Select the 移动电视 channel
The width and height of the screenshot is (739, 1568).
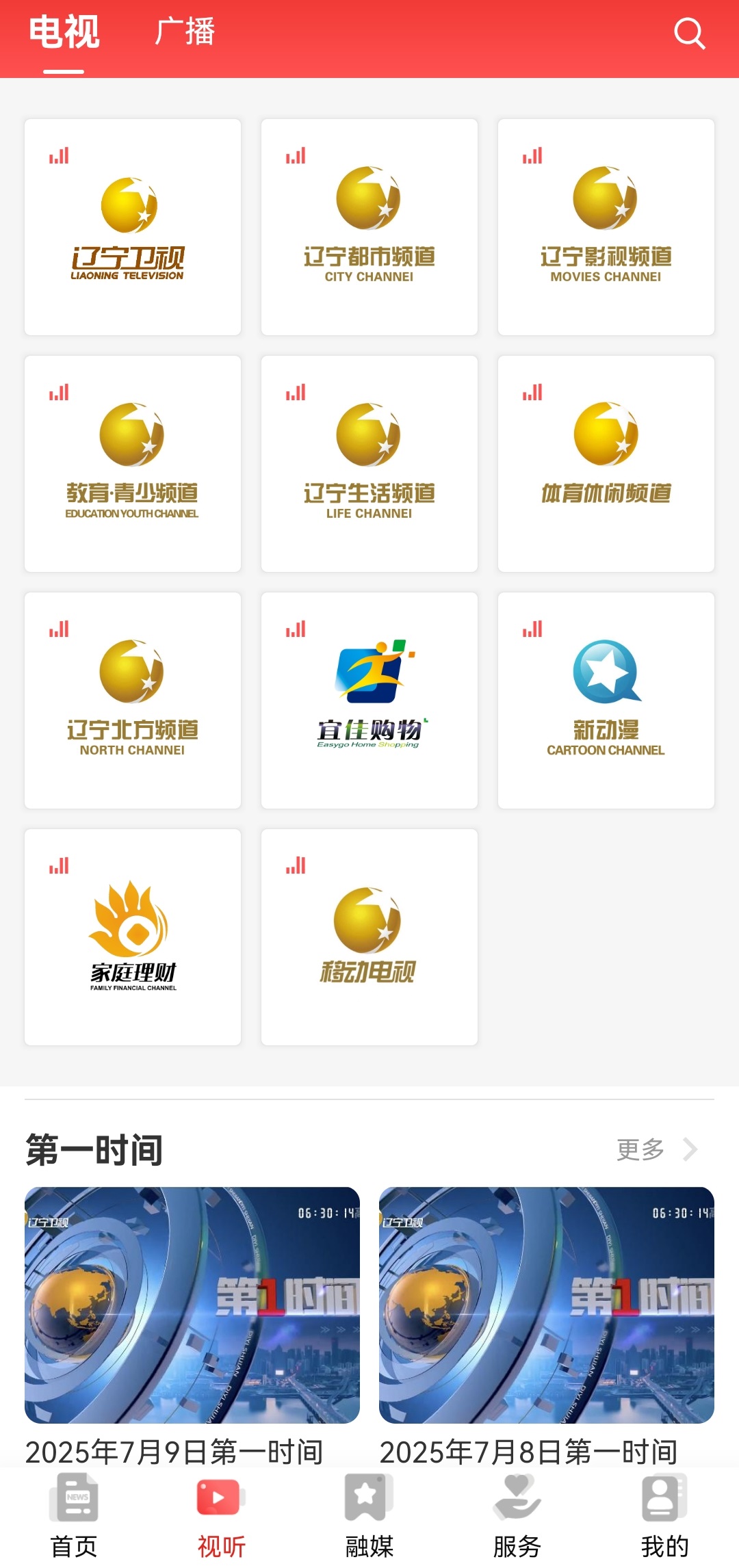click(369, 937)
